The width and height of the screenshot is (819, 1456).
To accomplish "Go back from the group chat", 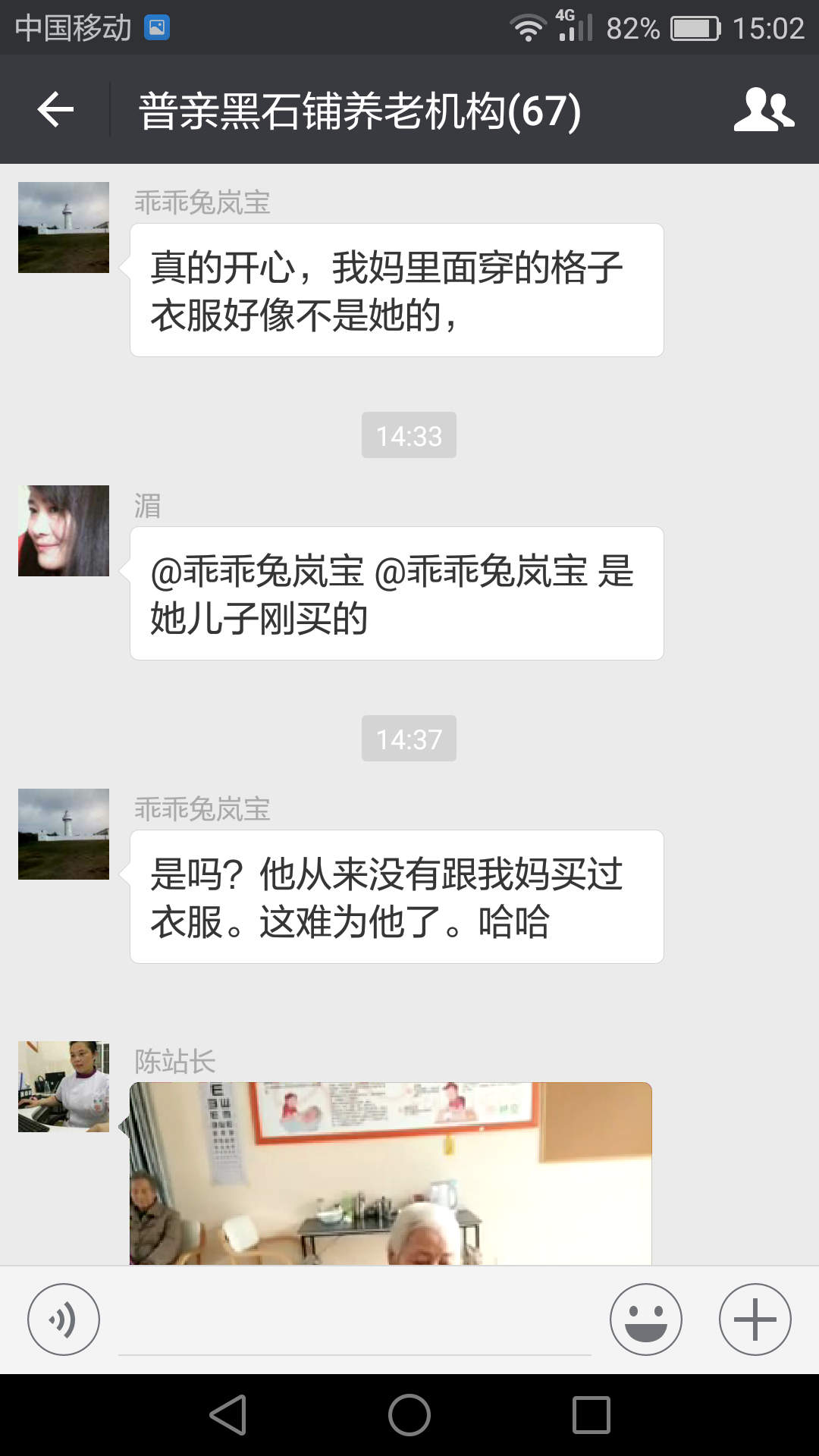I will point(55,110).
